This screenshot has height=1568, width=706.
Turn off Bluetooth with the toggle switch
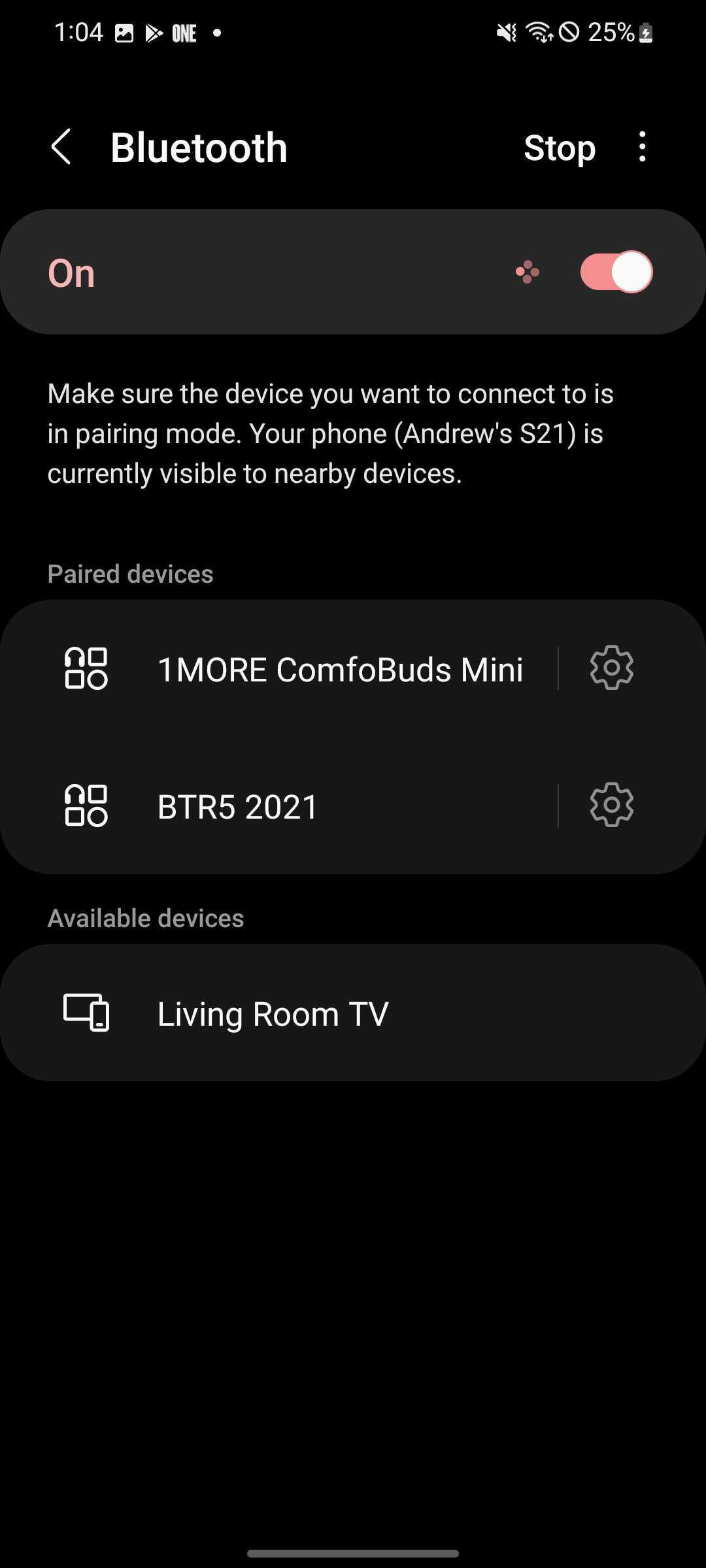tap(615, 272)
